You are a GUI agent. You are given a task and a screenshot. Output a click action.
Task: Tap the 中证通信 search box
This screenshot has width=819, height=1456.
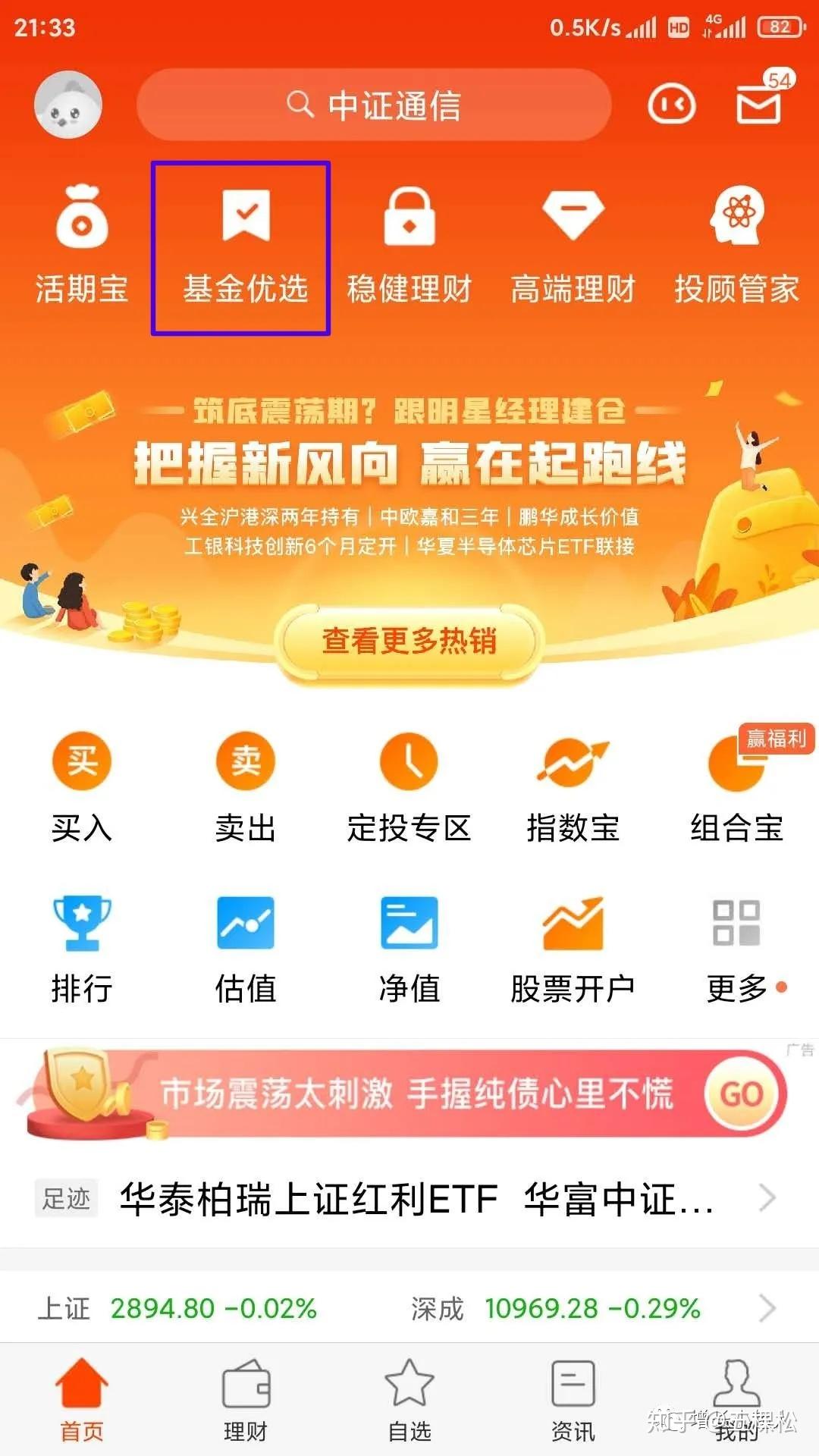click(374, 105)
